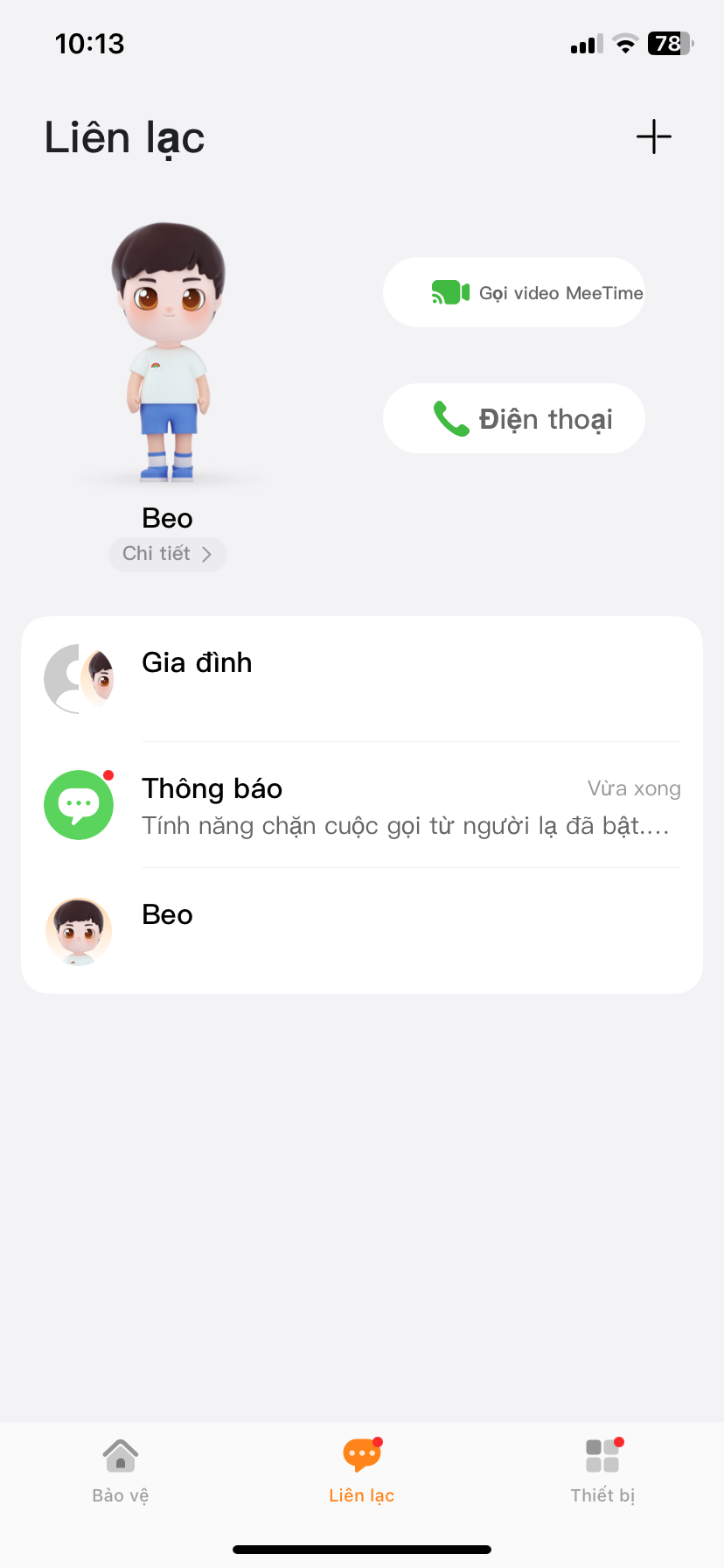Open the Beo row in the contact list
The height and width of the screenshot is (1568, 724).
362,931
